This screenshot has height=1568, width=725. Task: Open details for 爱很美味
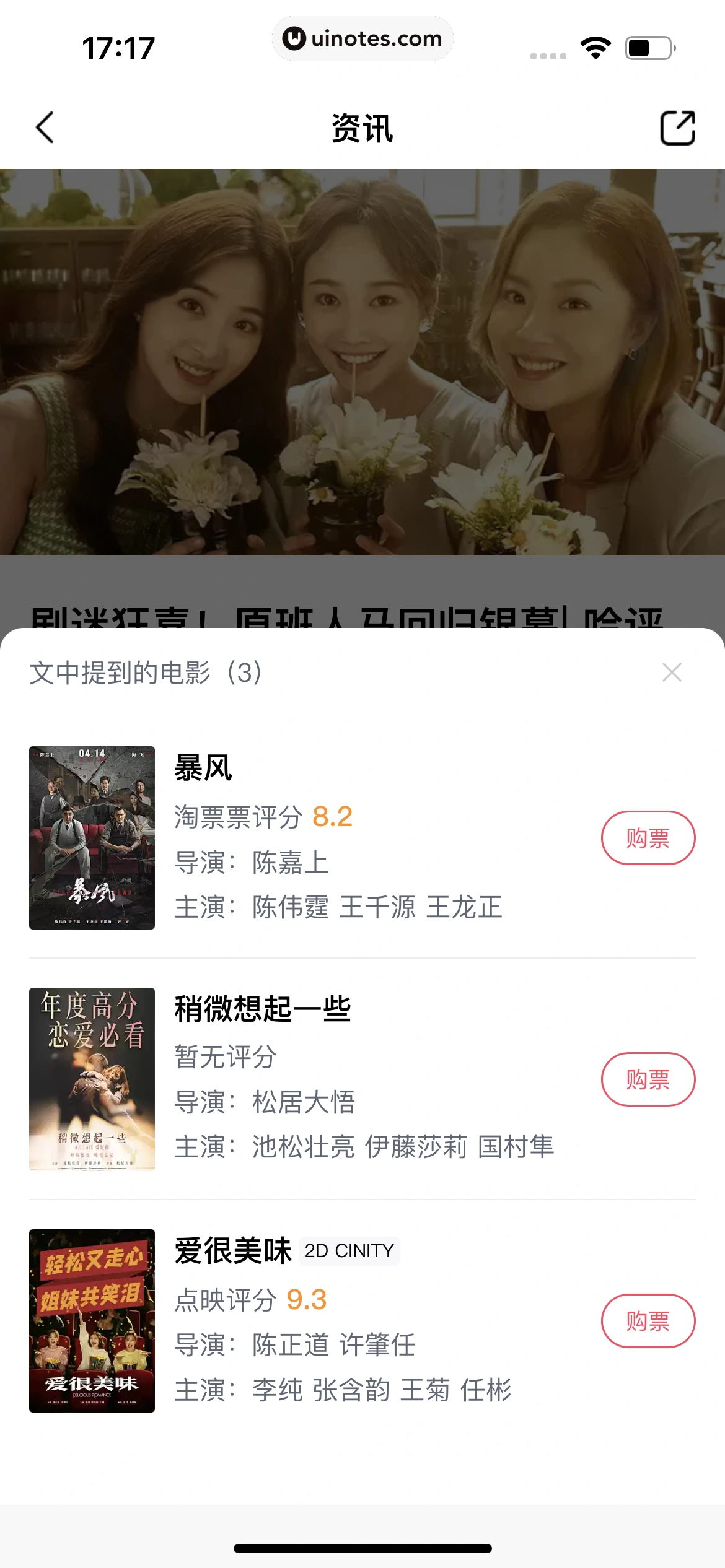pos(232,1249)
